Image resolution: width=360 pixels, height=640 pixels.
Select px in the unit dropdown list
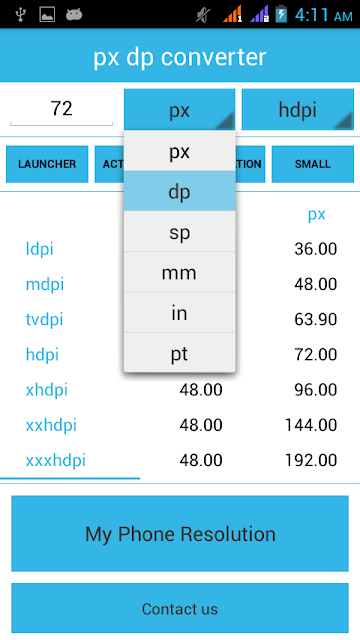(180, 151)
